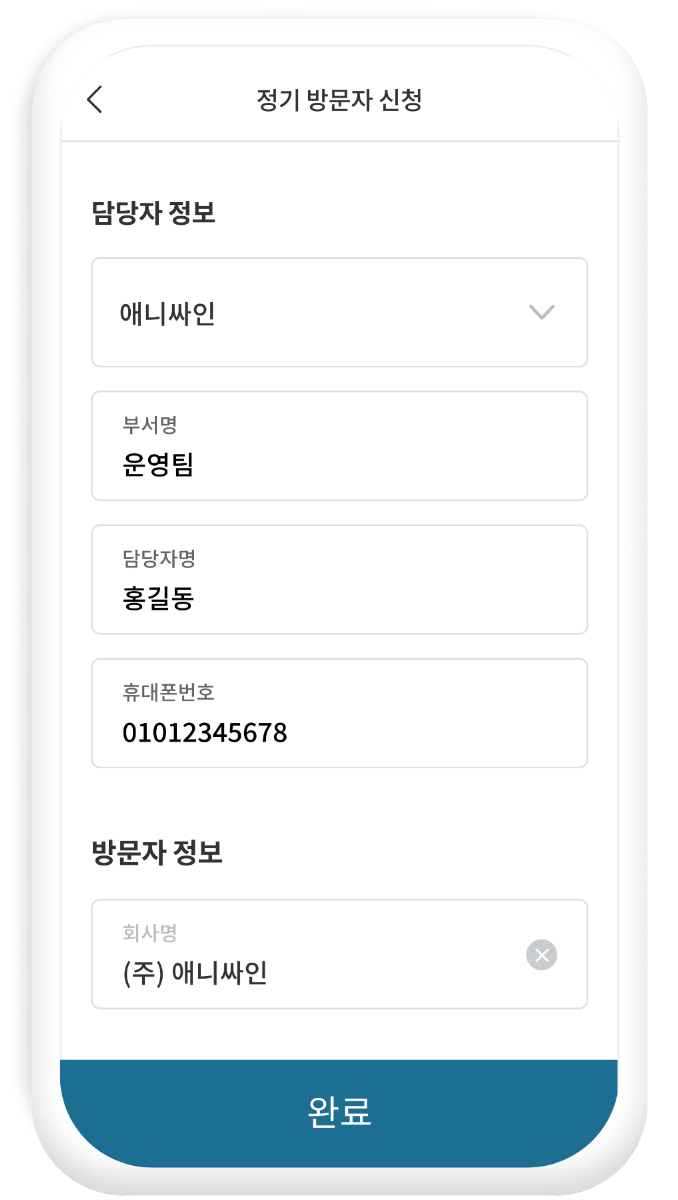Clear the 회사명 field text

(542, 955)
